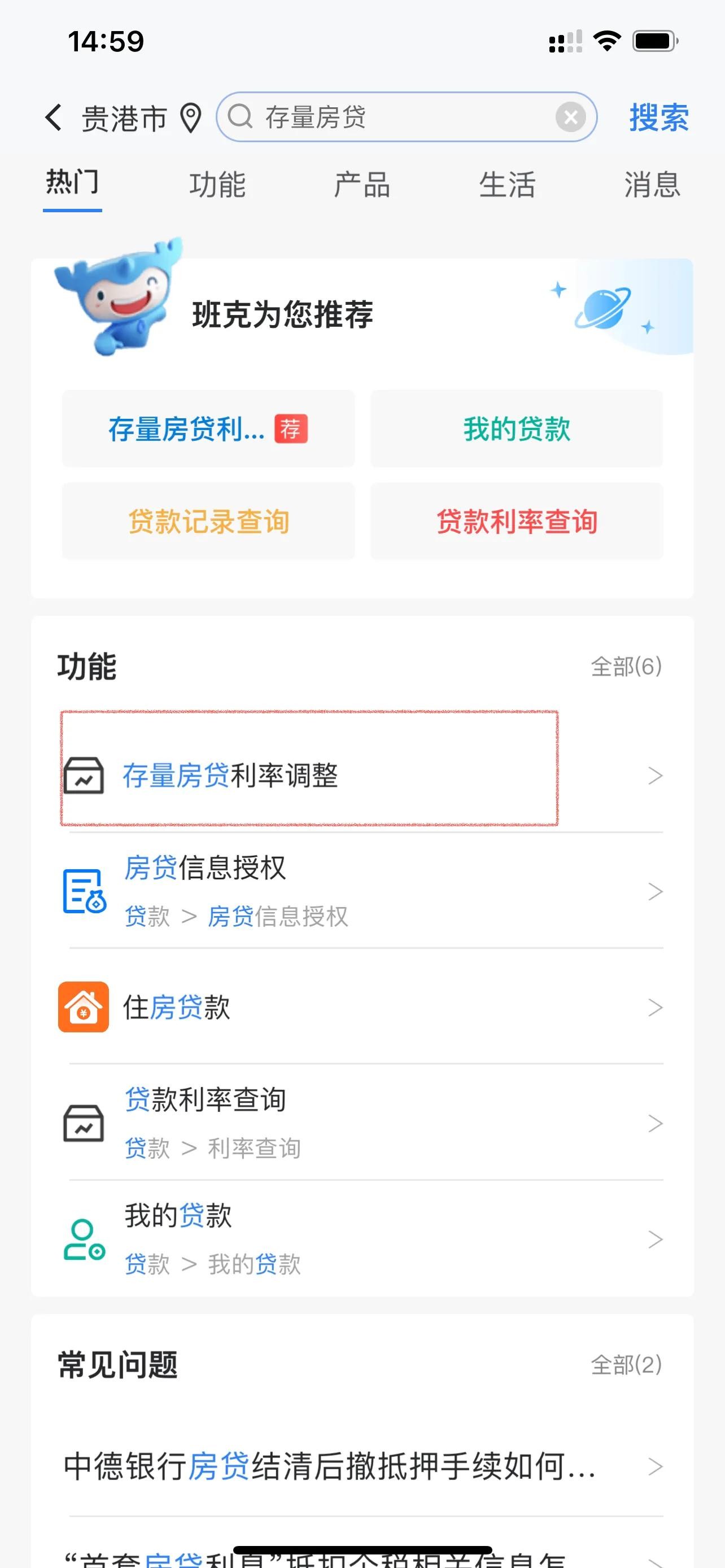The image size is (725, 1568).
Task: View all 6 功能 results
Action: [626, 667]
